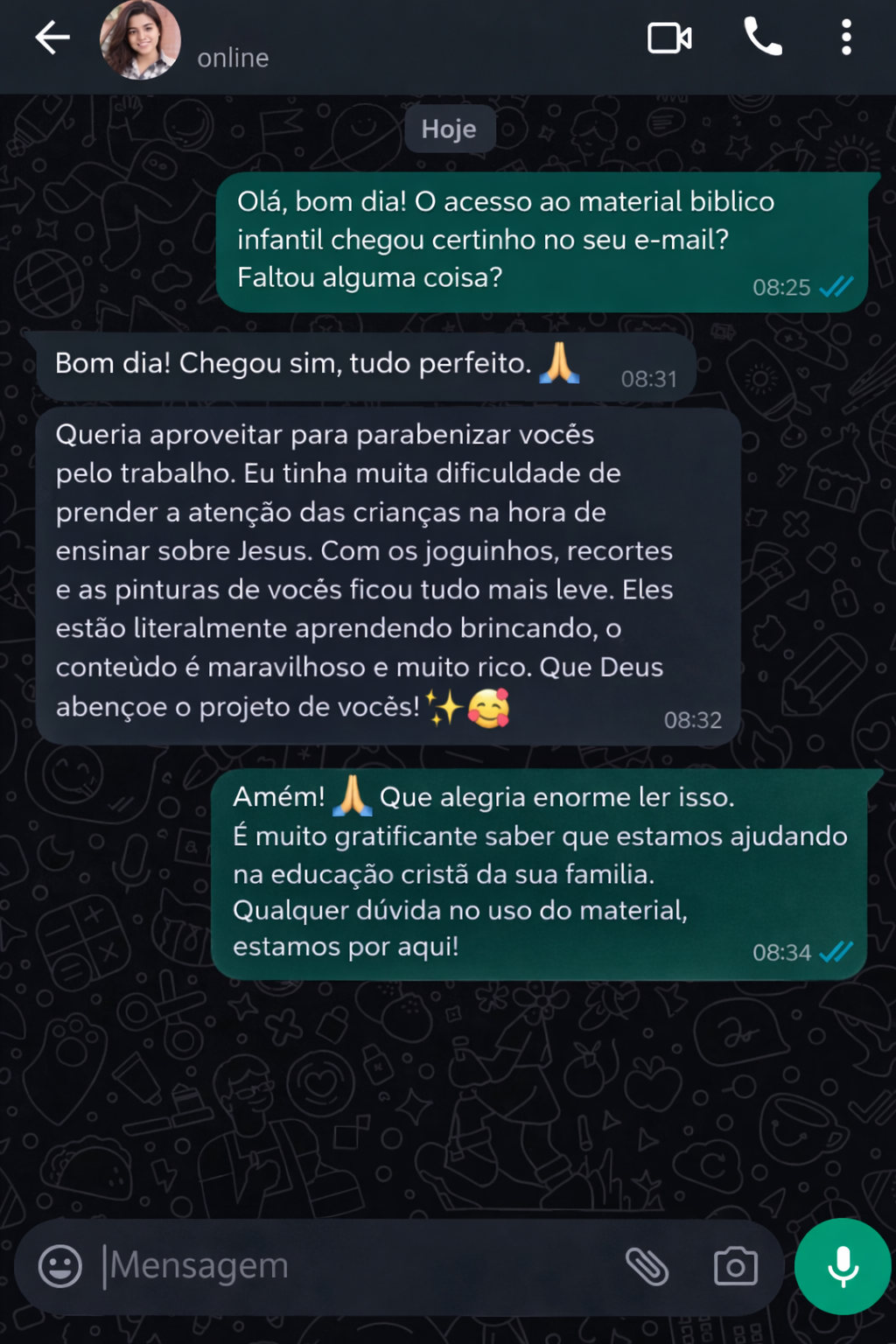
Task: Tap the green microphone voice message button
Action: 843,1266
